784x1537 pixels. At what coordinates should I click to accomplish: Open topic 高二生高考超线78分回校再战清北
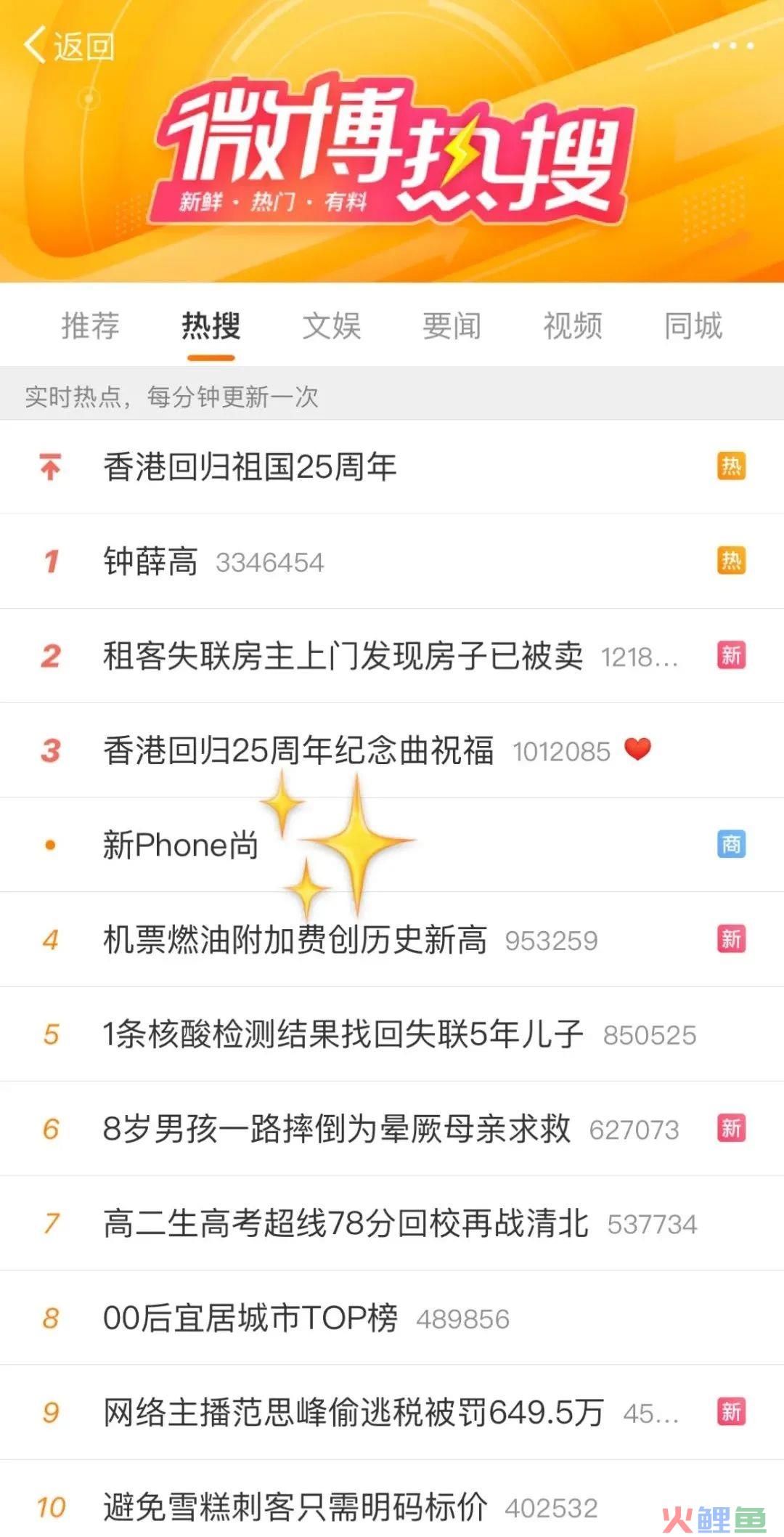(x=346, y=1223)
